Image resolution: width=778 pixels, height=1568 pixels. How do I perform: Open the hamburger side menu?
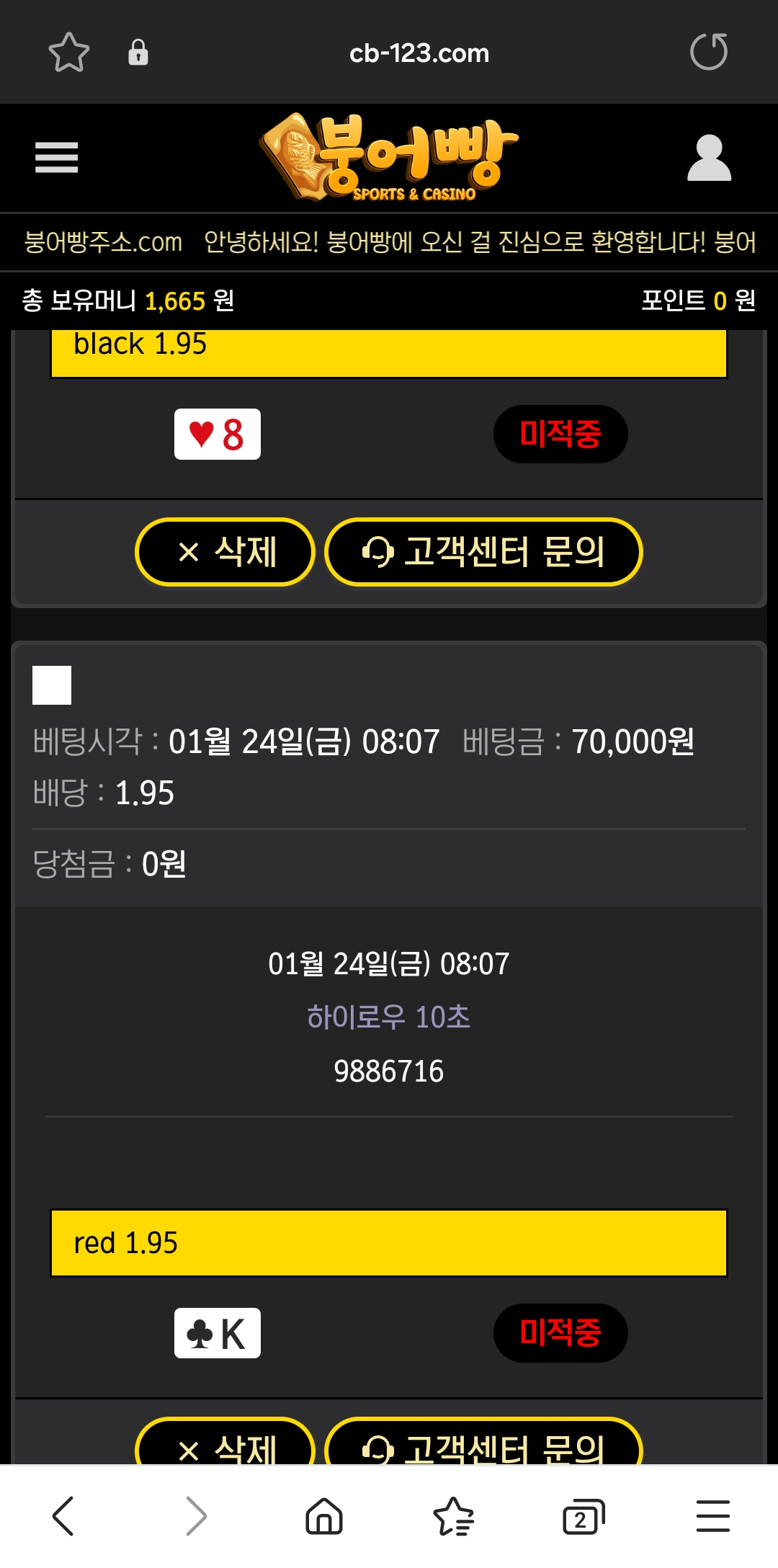(56, 157)
